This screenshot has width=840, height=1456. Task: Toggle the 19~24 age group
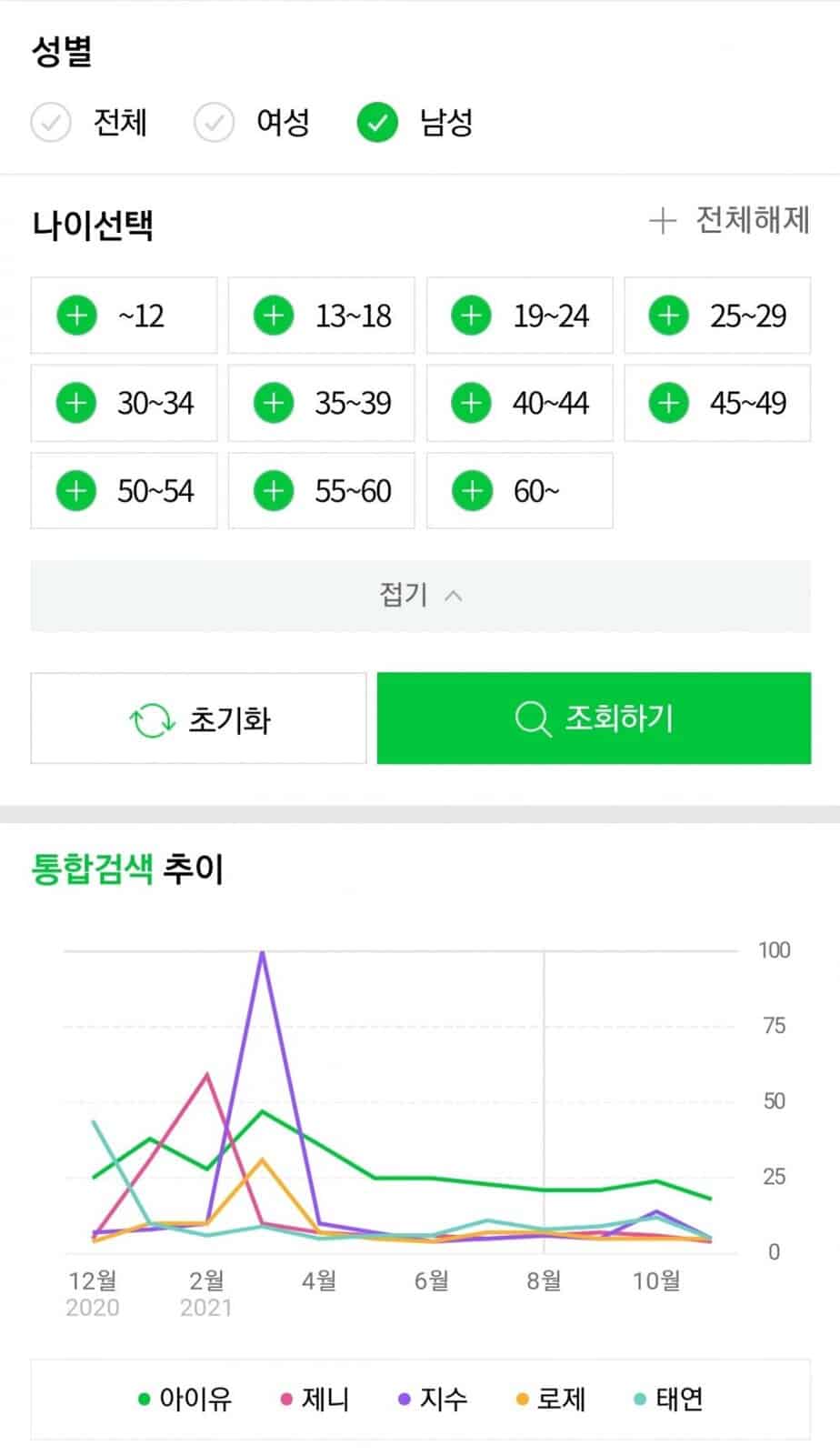(519, 316)
